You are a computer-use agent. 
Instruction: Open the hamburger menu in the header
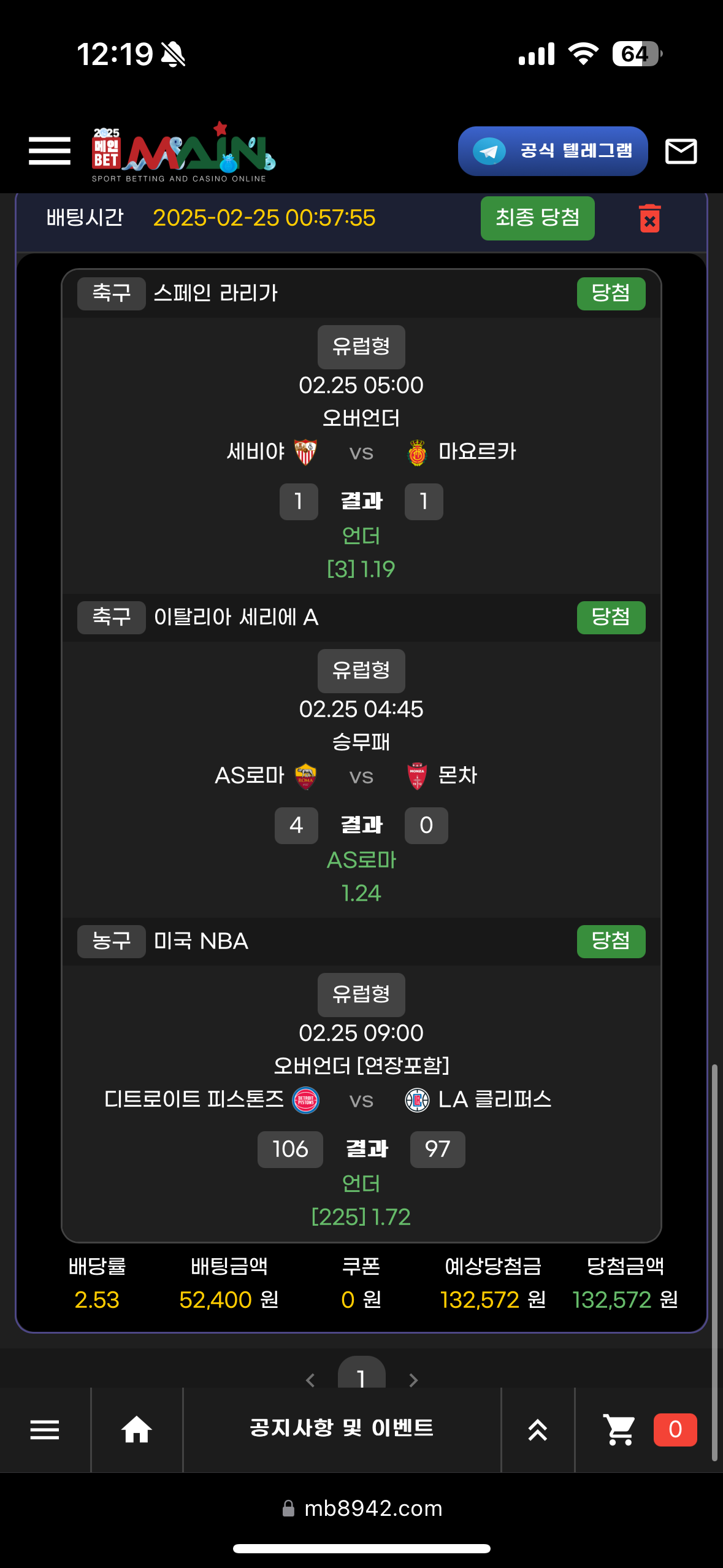pyautogui.click(x=49, y=151)
